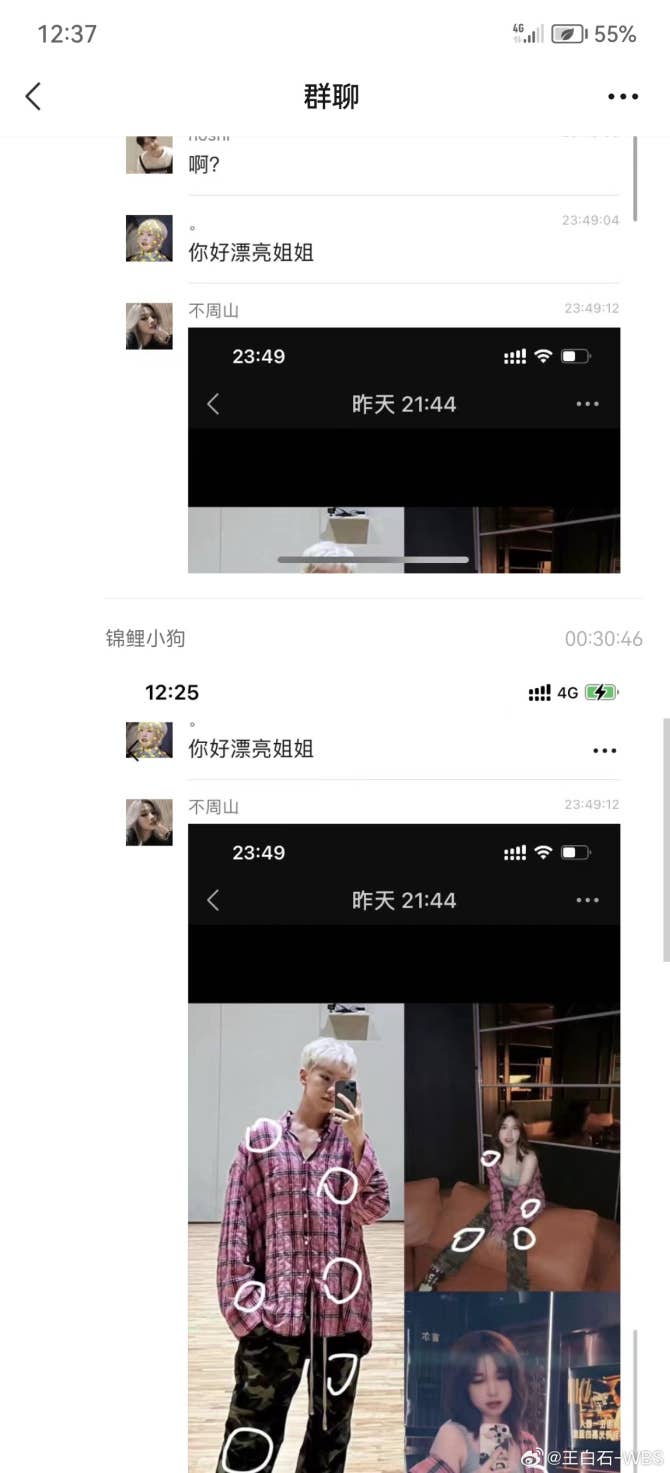Open the image sent by 不周山
This screenshot has height=1473, width=670.
point(403,450)
